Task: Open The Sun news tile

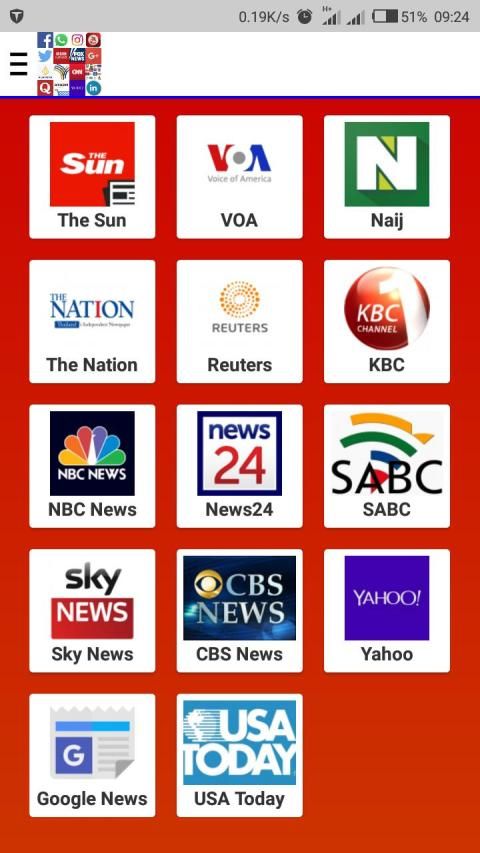Action: tap(92, 177)
